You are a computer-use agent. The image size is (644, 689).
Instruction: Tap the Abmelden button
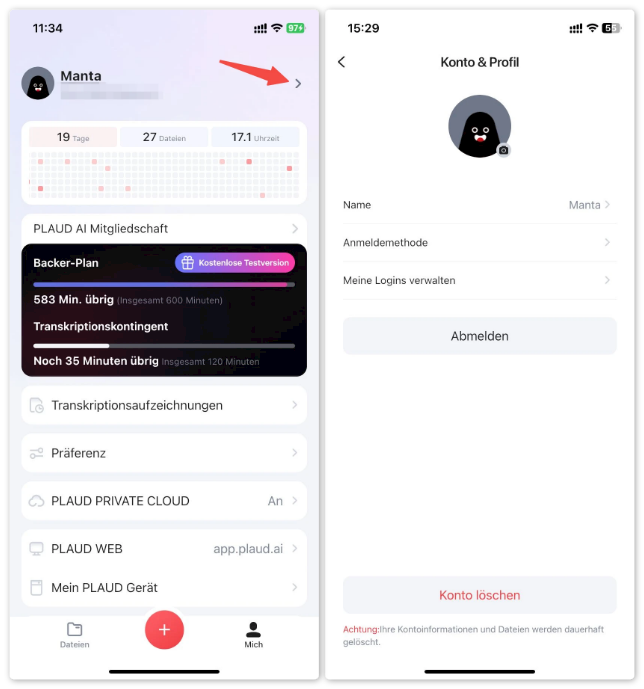click(479, 336)
